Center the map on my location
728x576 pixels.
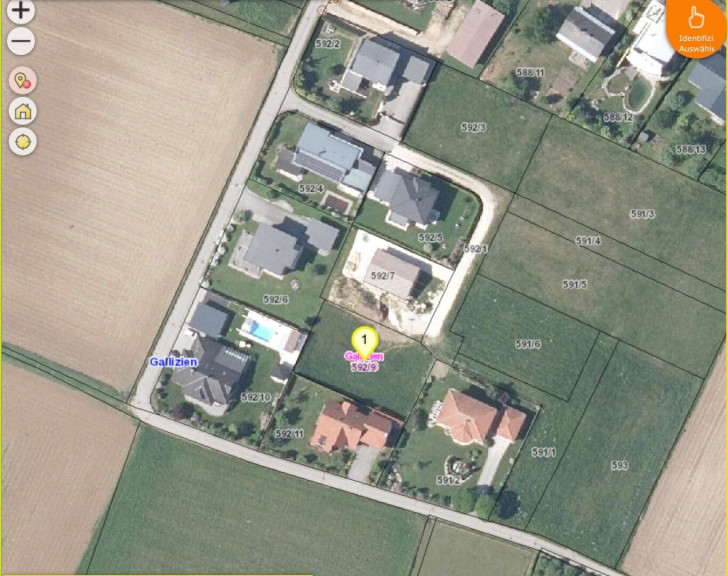(22, 141)
